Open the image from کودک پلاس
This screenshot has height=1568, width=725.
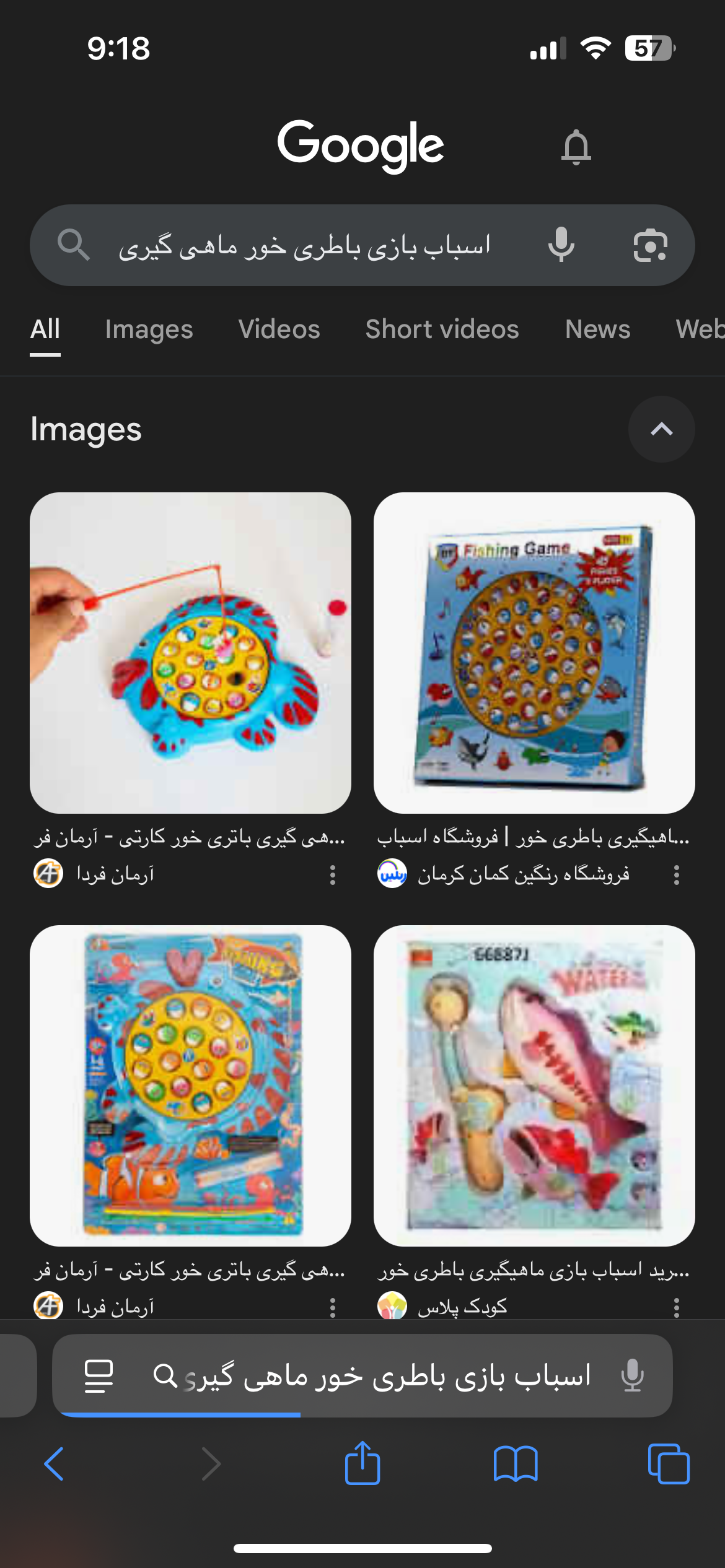point(534,1085)
